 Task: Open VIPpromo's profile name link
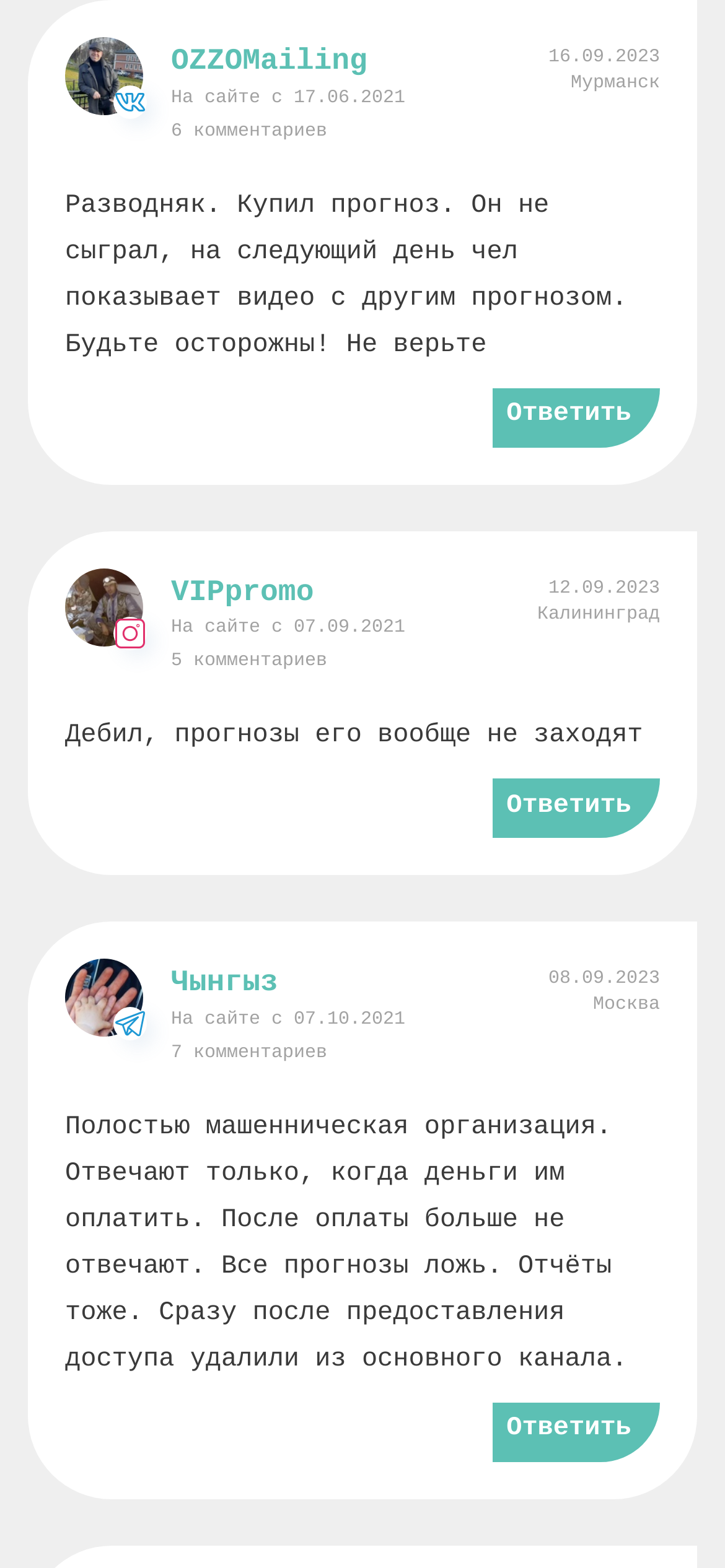(242, 591)
